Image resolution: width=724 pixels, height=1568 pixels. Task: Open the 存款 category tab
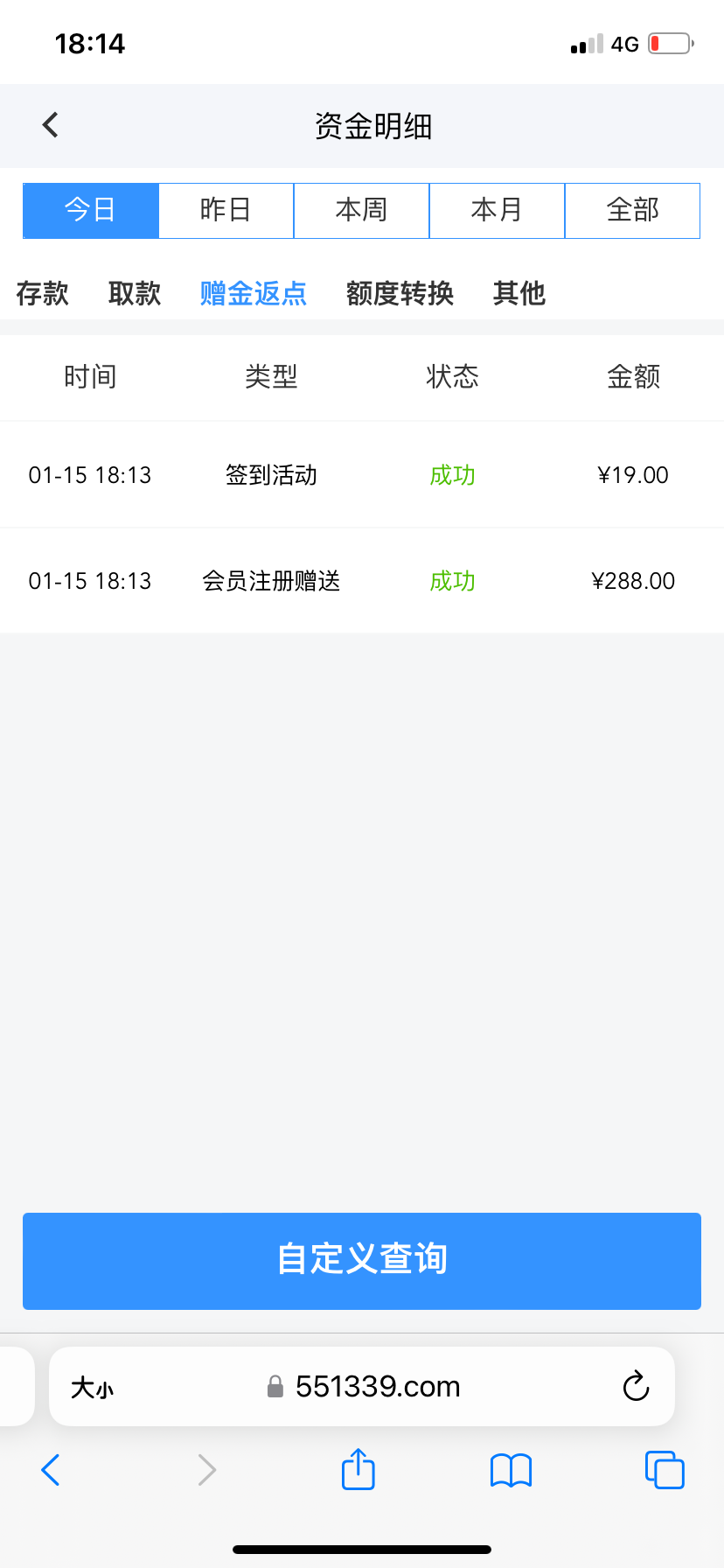point(42,293)
